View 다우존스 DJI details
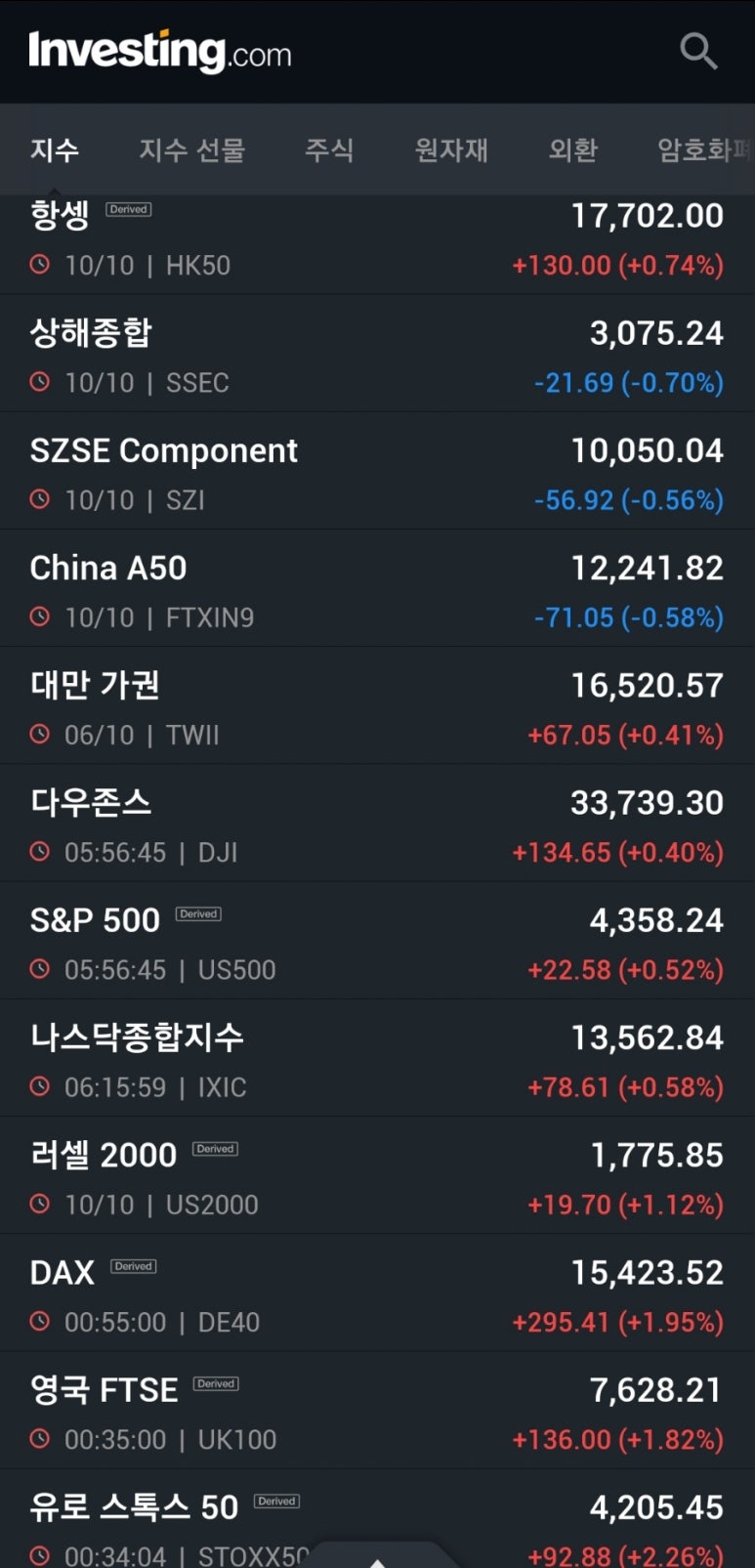 tap(377, 823)
